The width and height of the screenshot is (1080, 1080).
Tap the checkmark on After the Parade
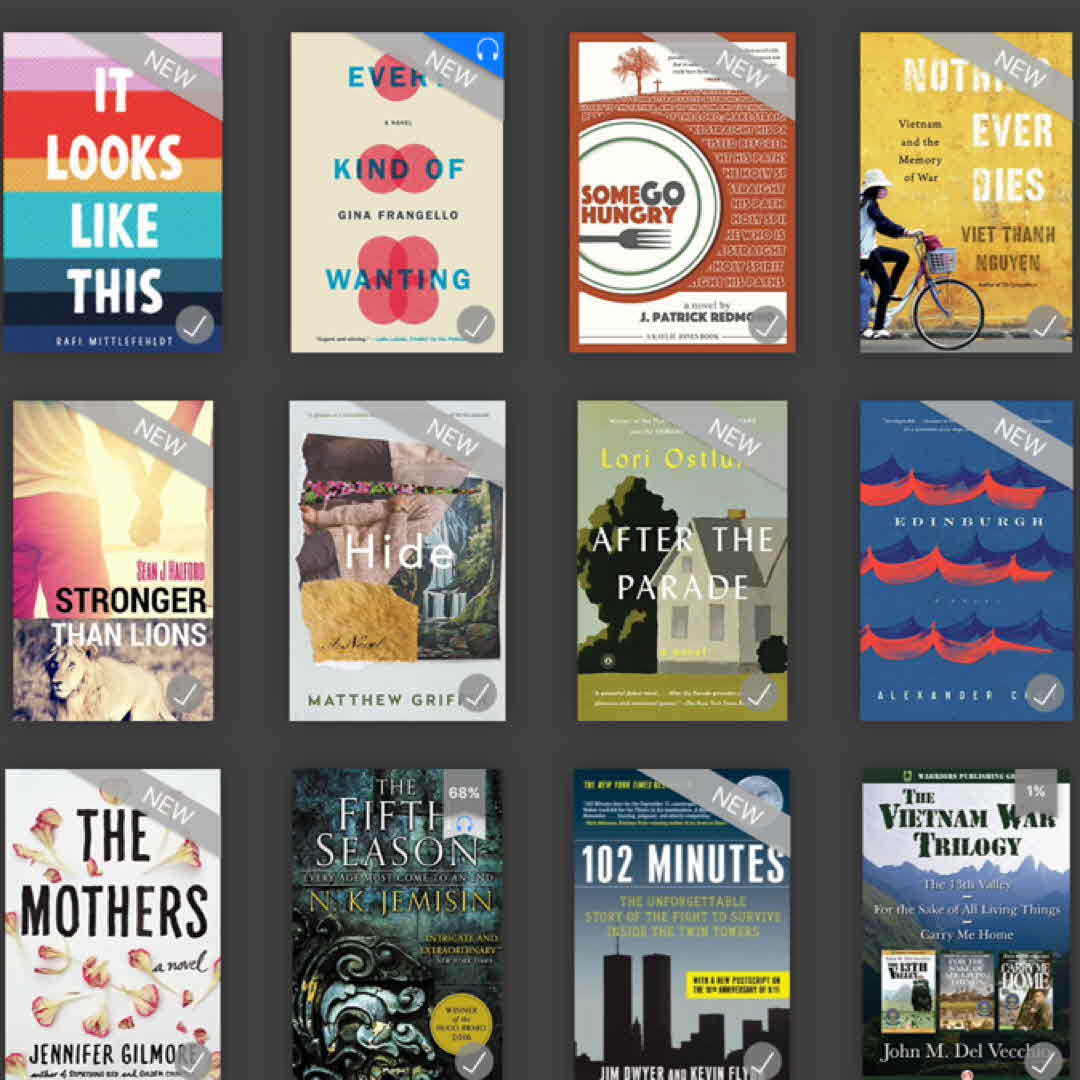point(761,692)
